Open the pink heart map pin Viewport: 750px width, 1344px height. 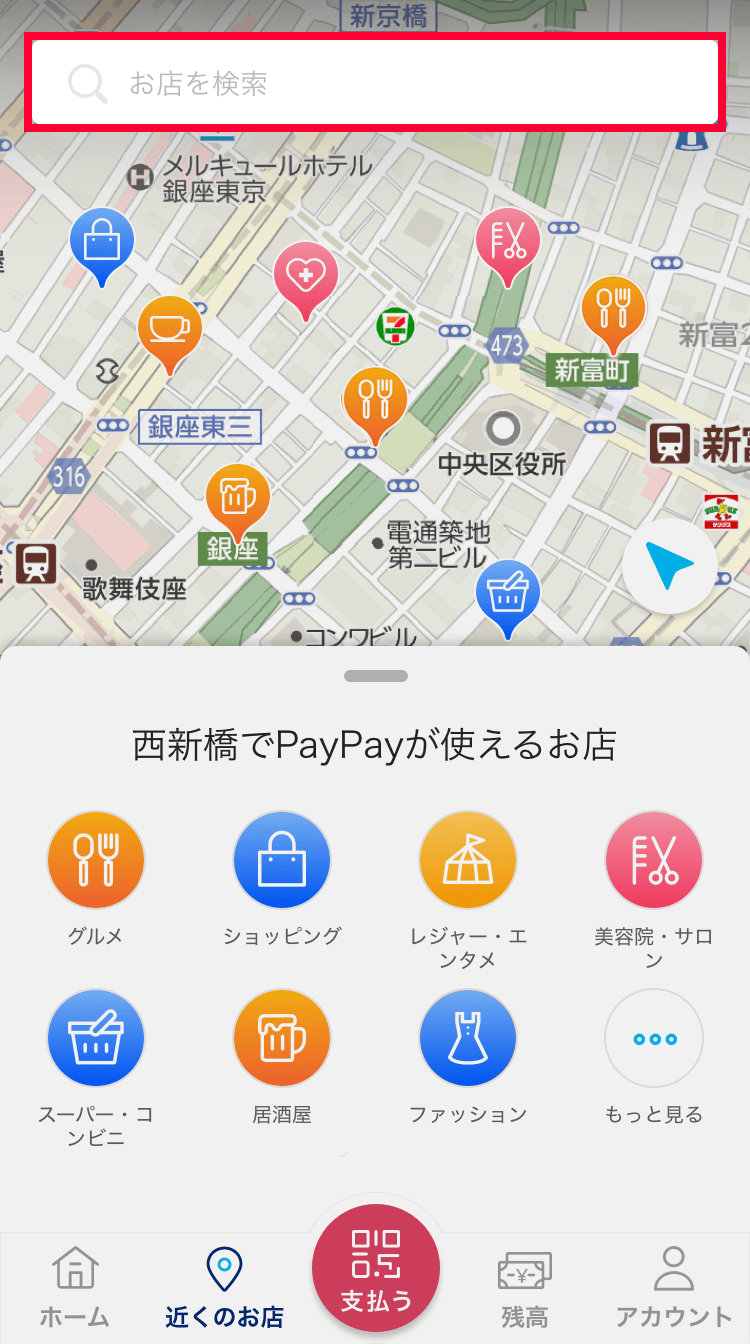pyautogui.click(x=306, y=275)
